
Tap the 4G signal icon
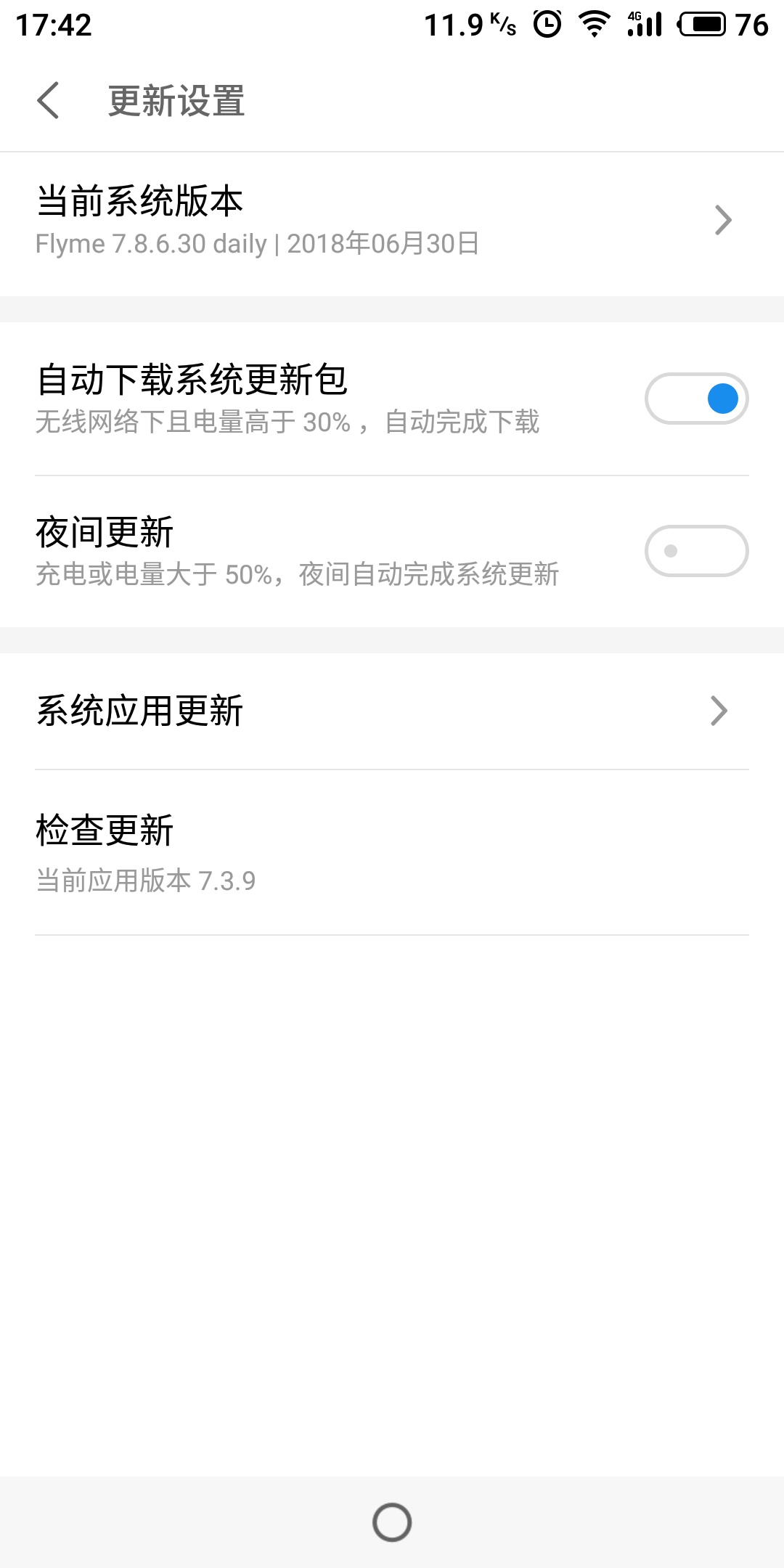(643, 24)
